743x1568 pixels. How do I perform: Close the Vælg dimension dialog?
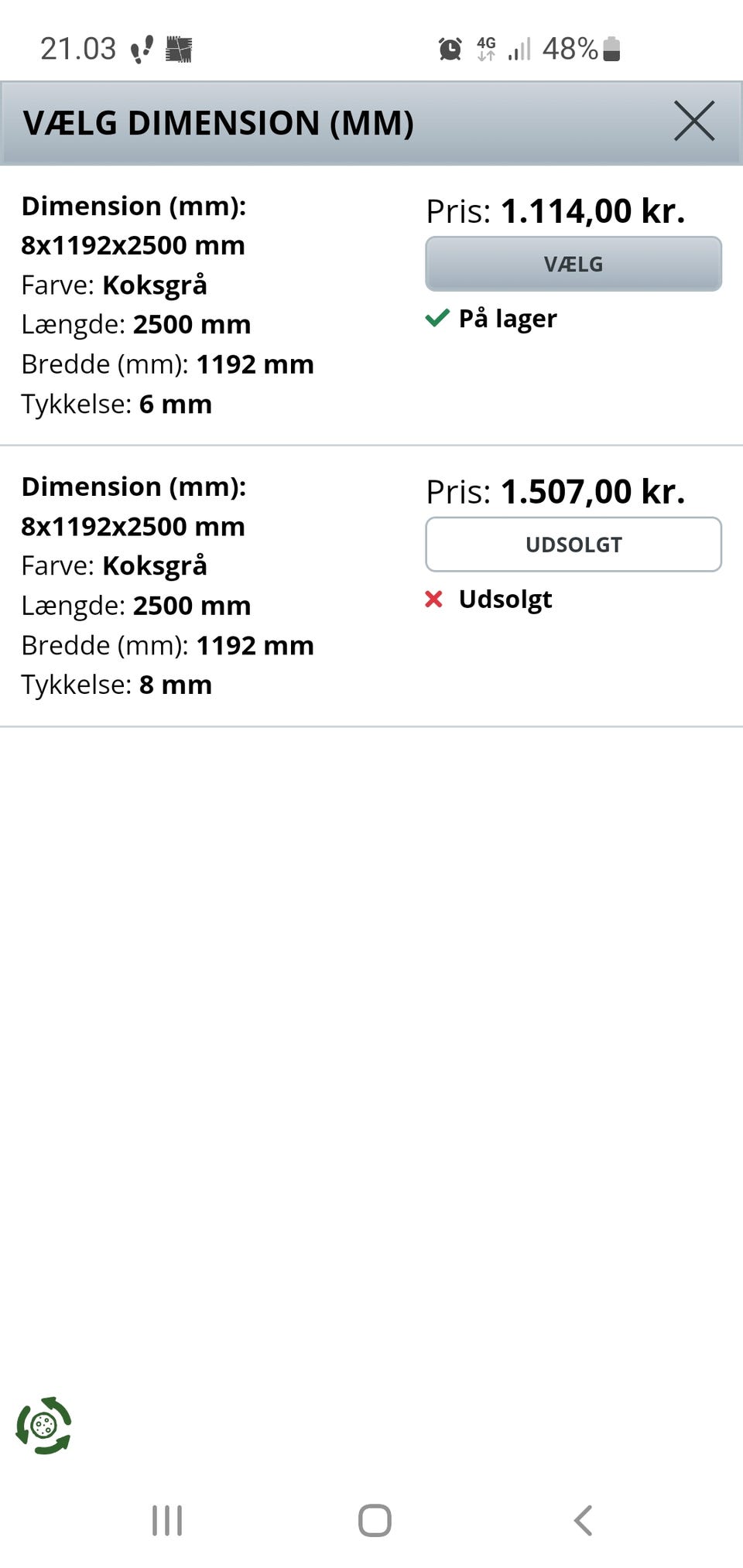(693, 121)
